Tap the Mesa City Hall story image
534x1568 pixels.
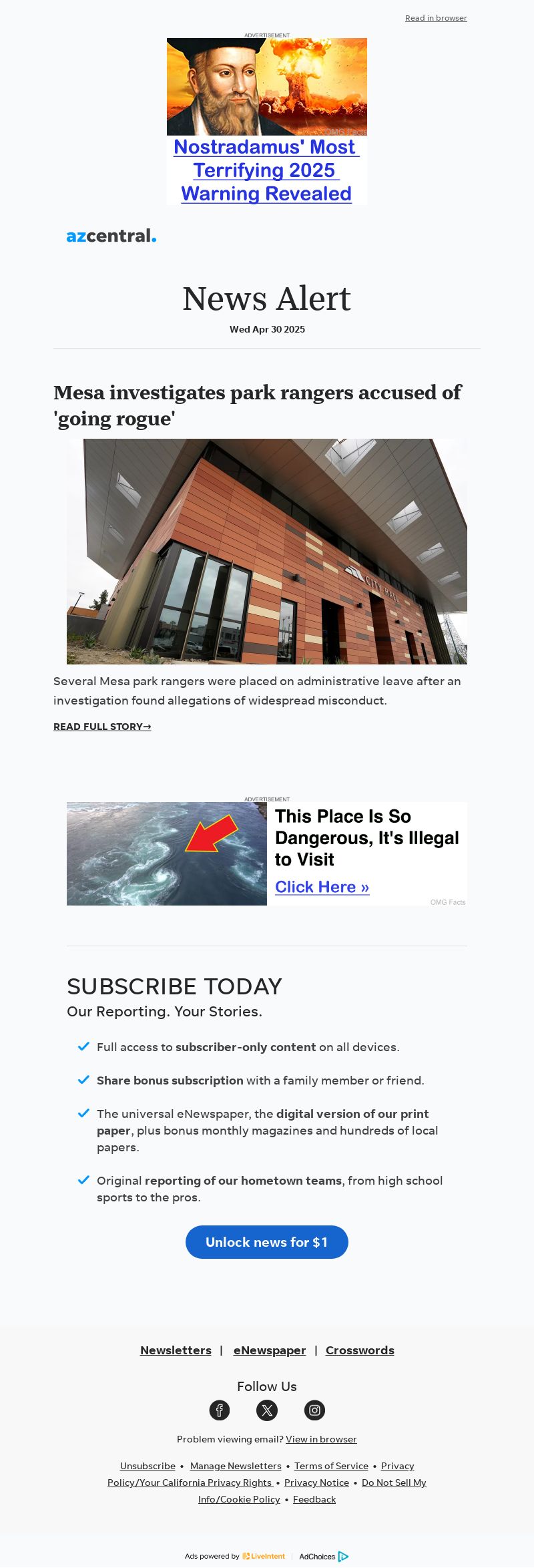coord(267,551)
